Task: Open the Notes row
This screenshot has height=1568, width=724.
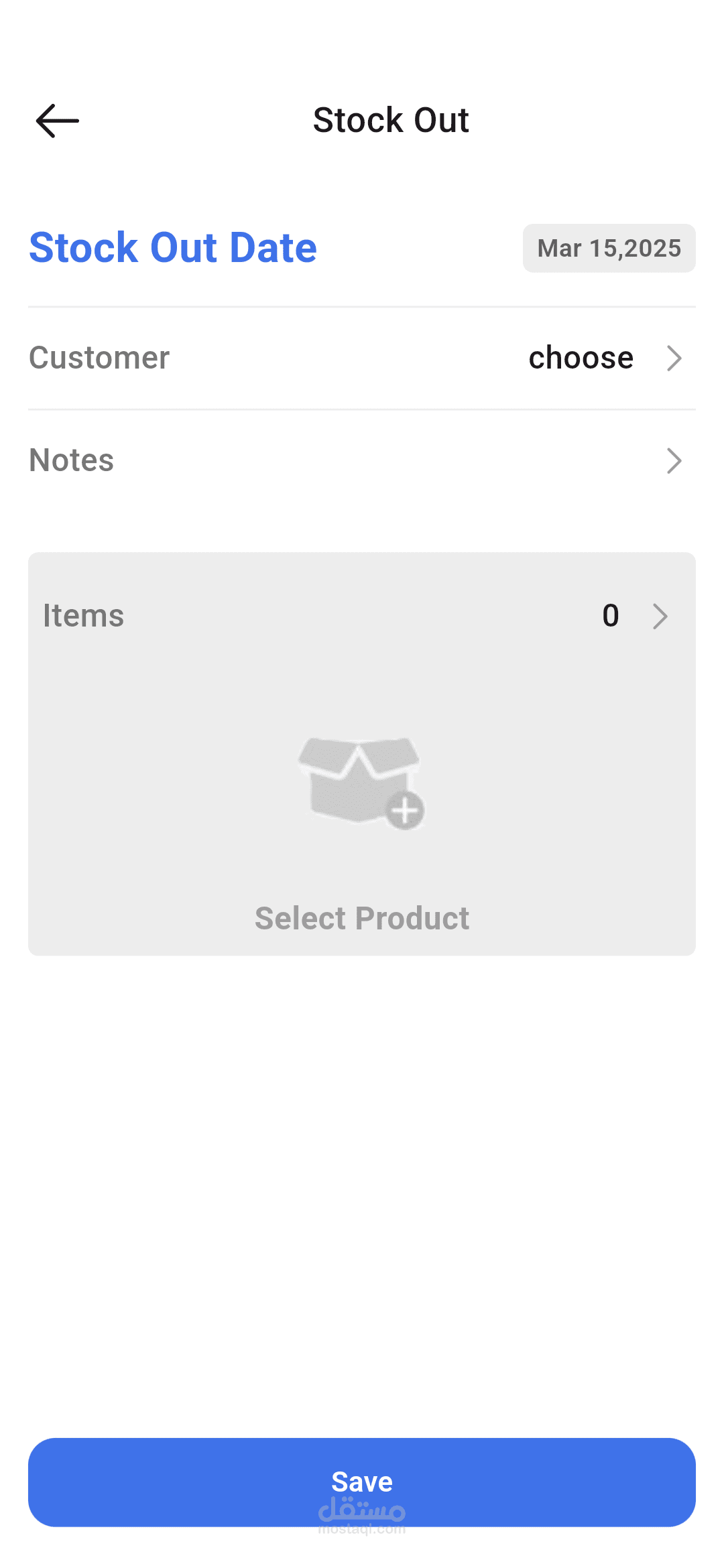Action: tap(362, 461)
